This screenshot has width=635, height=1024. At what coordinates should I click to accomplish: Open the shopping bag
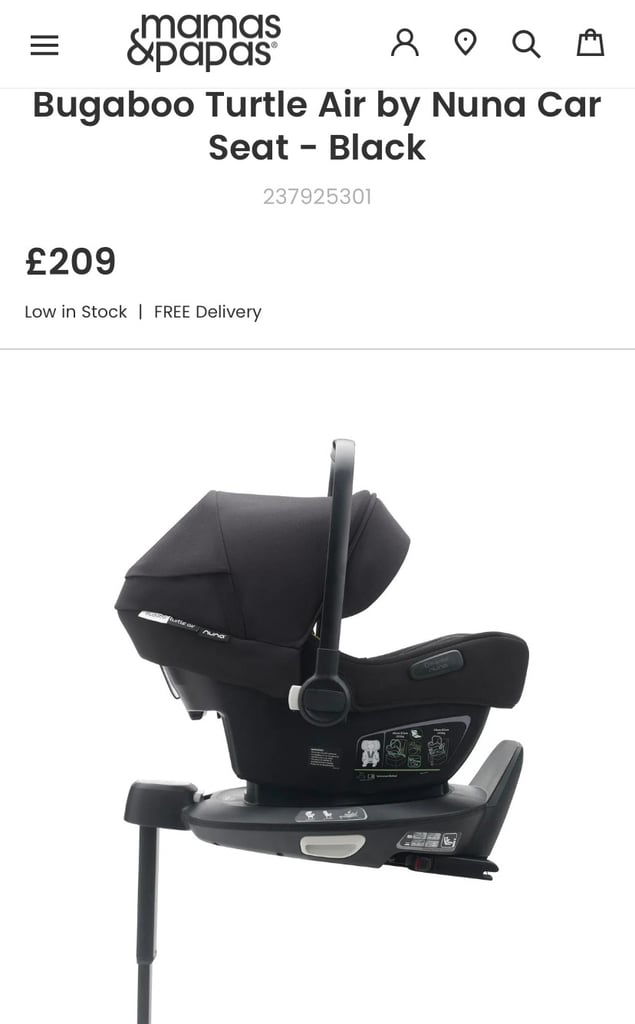tap(590, 43)
